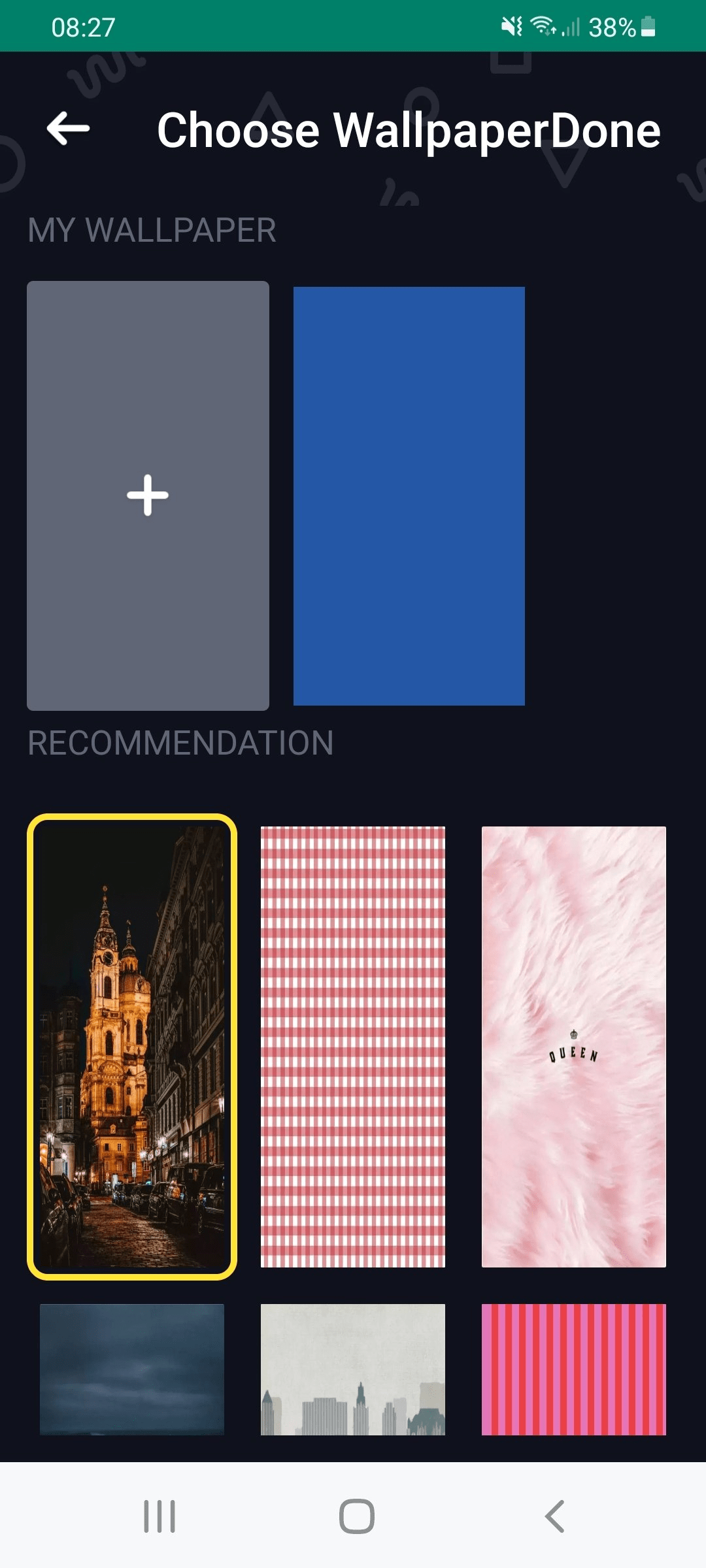This screenshot has width=706, height=1568.
Task: Pick the gray city skyline wallpaper
Action: (x=352, y=1369)
